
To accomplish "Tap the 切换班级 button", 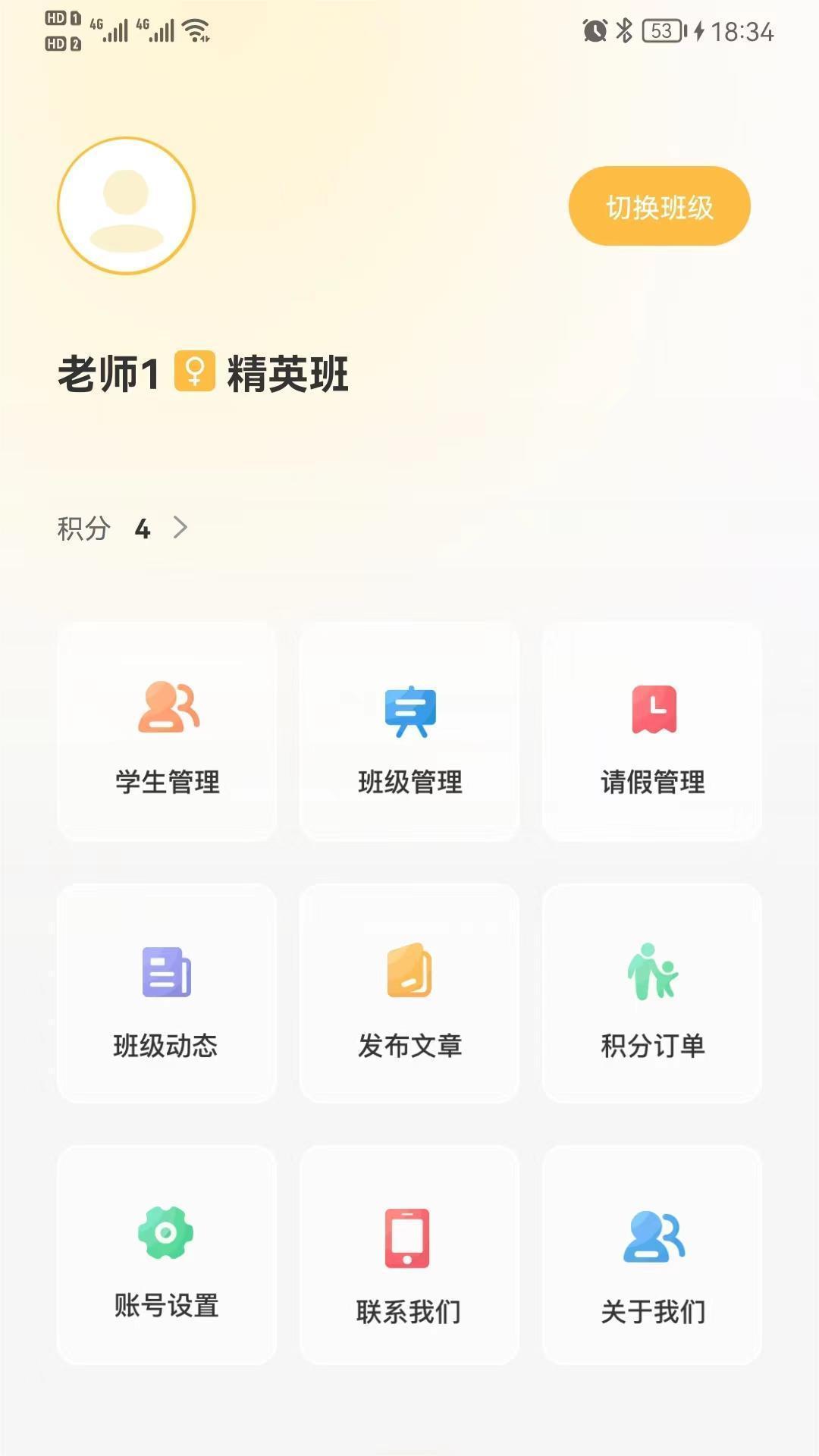I will click(659, 206).
